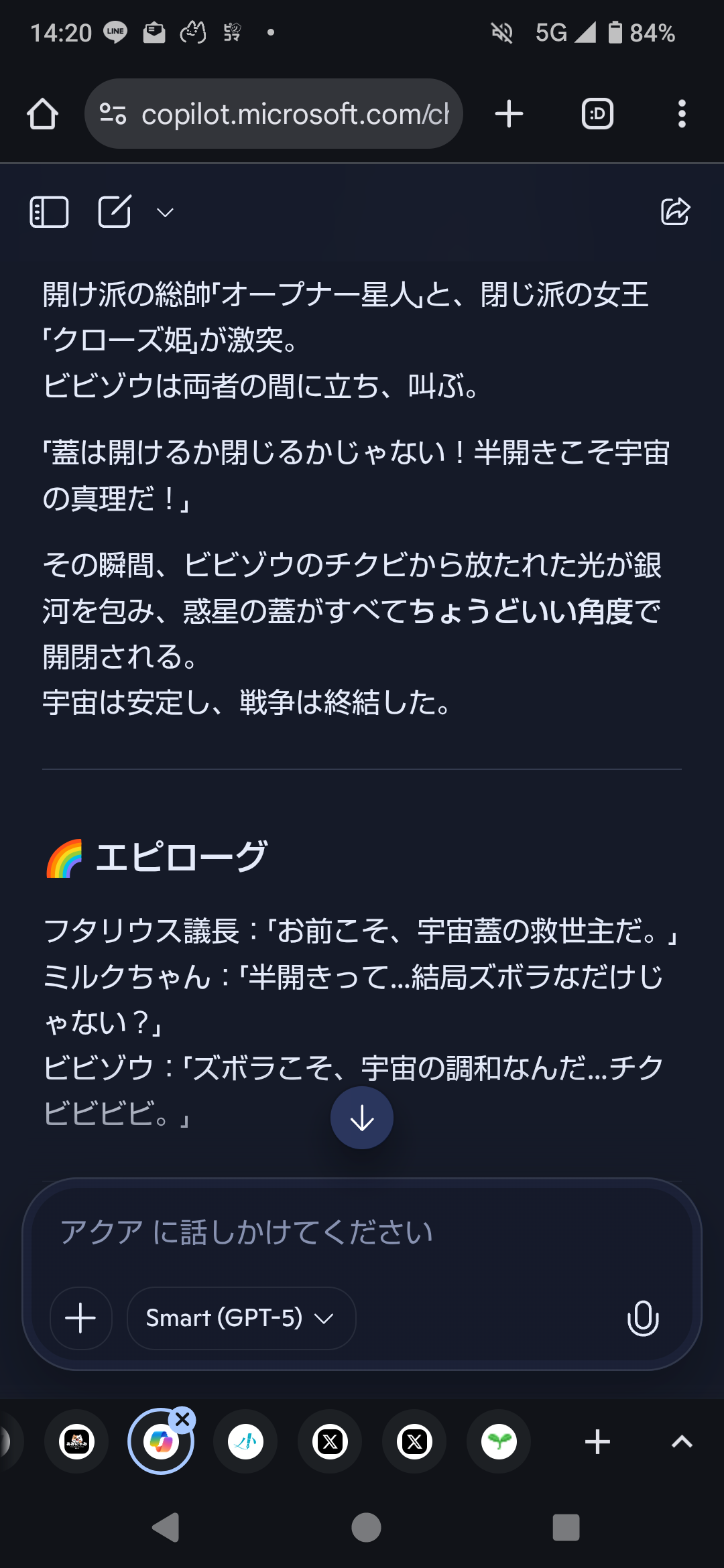Open the attachment plus button in the composer
The width and height of the screenshot is (724, 1568).
point(81,1318)
